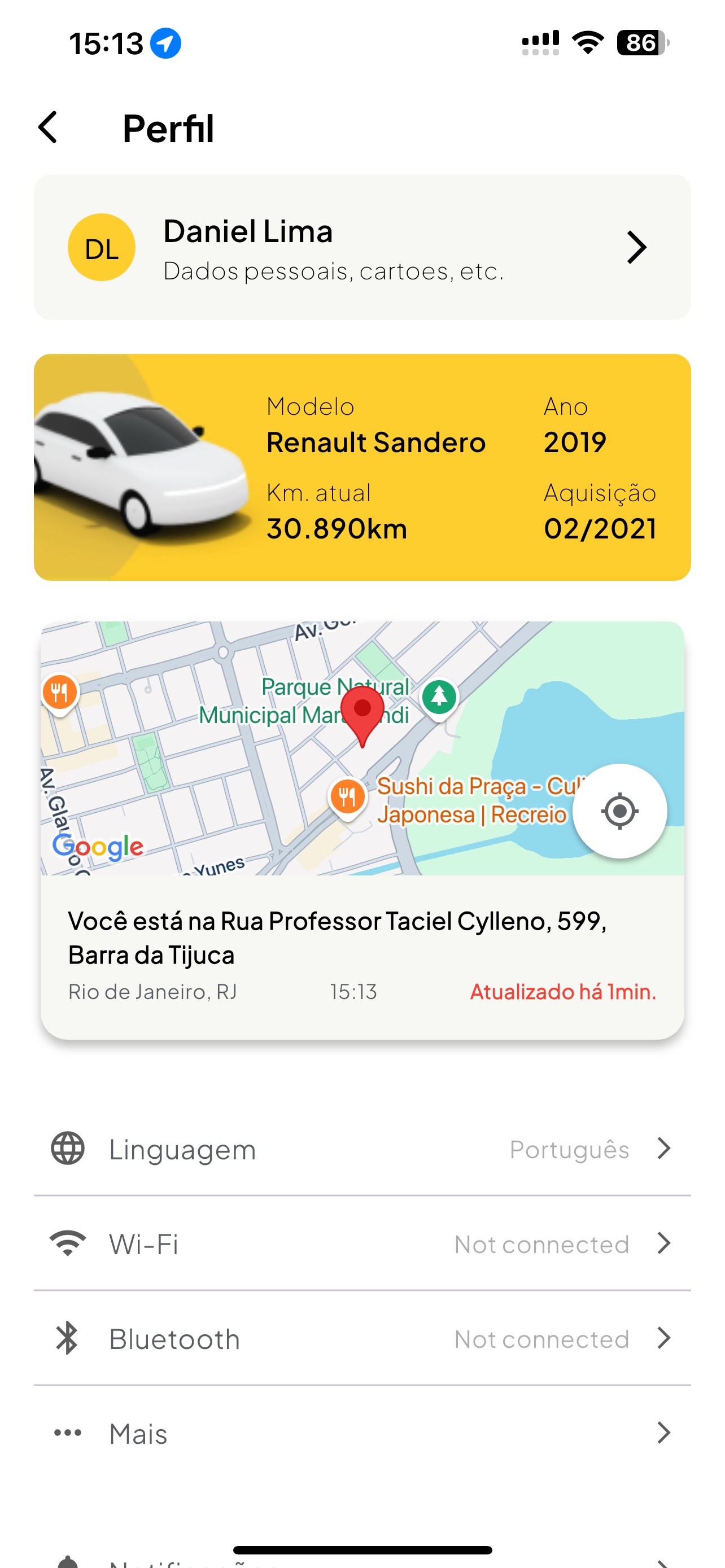
Task: Open Wi-Fi connection settings
Action: [x=362, y=1244]
